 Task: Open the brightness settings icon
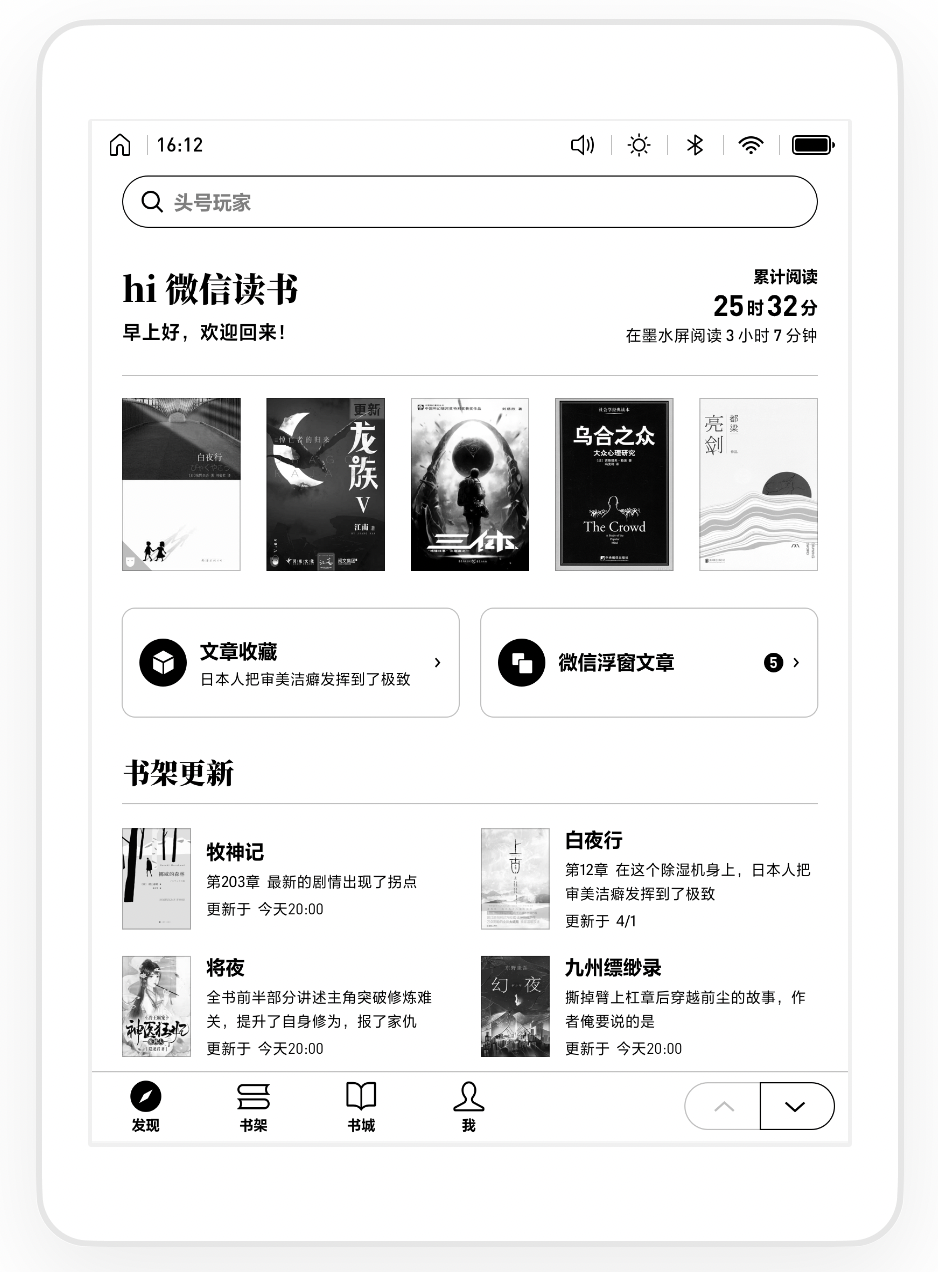pyautogui.click(x=638, y=146)
